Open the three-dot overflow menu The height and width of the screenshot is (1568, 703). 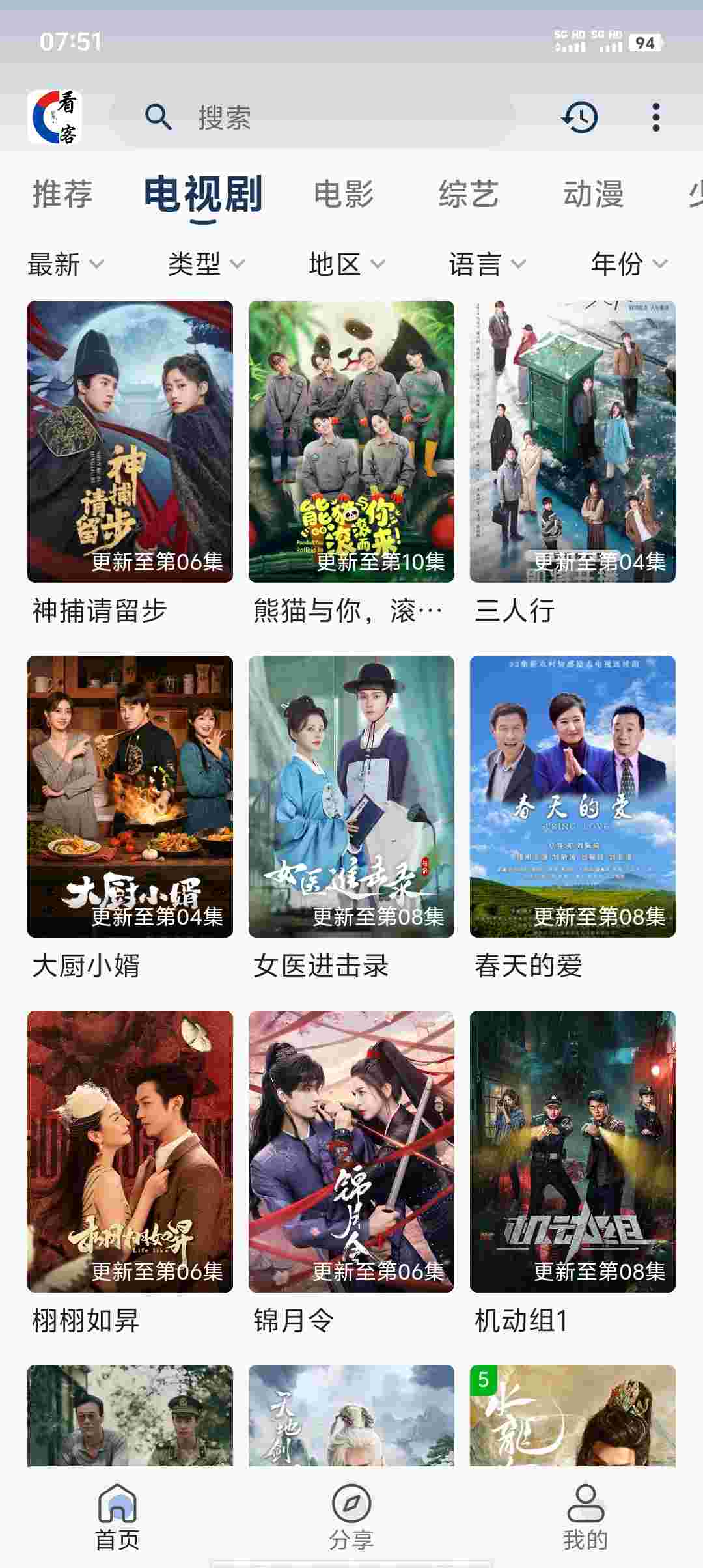pyautogui.click(x=655, y=118)
